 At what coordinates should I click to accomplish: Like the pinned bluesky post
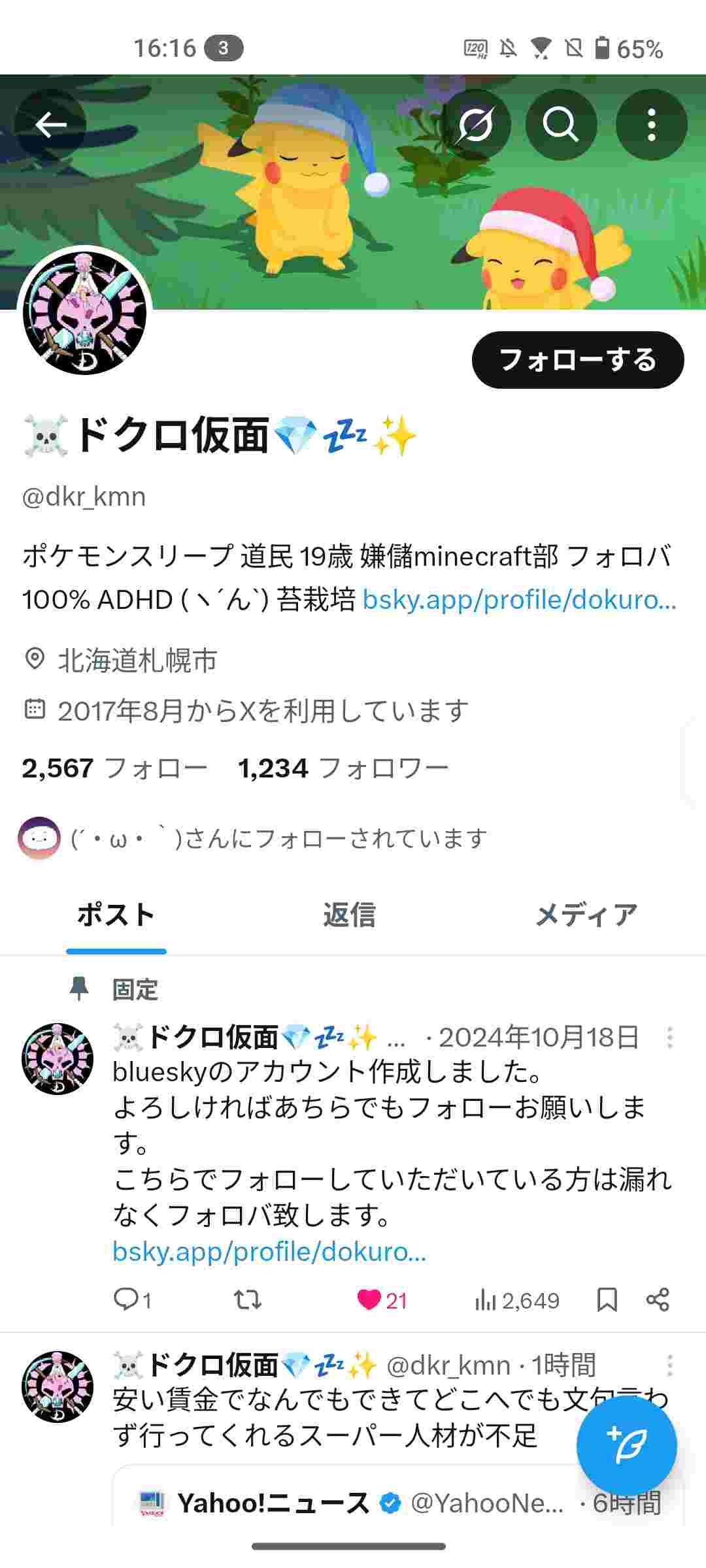click(x=382, y=1300)
